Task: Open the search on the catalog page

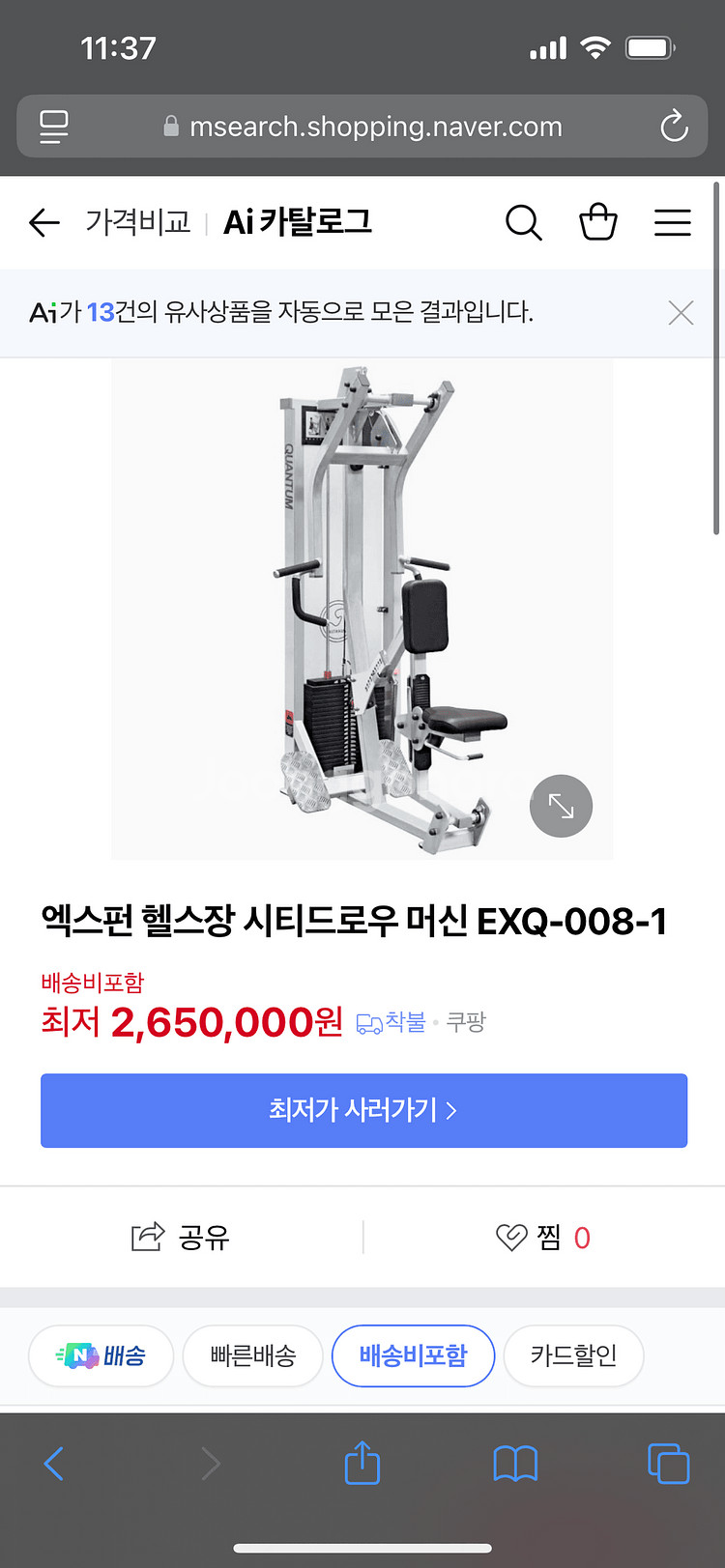Action: click(524, 222)
